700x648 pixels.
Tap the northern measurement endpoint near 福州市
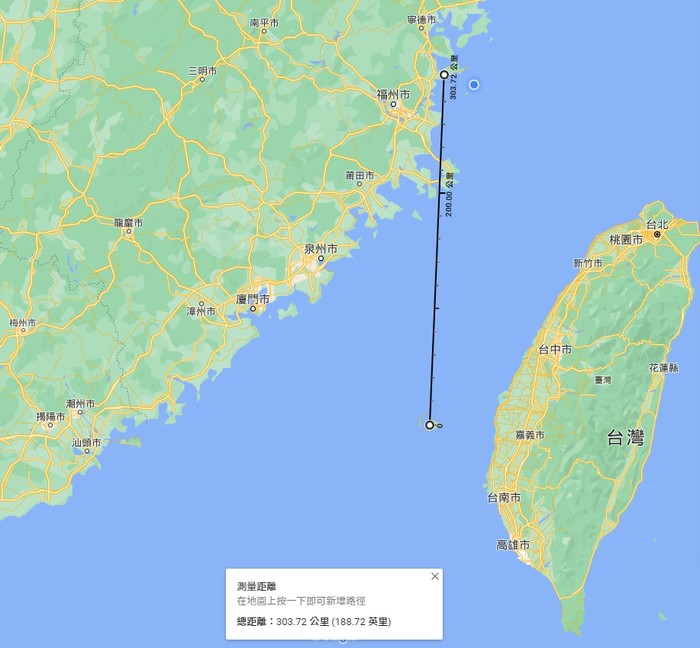point(445,75)
